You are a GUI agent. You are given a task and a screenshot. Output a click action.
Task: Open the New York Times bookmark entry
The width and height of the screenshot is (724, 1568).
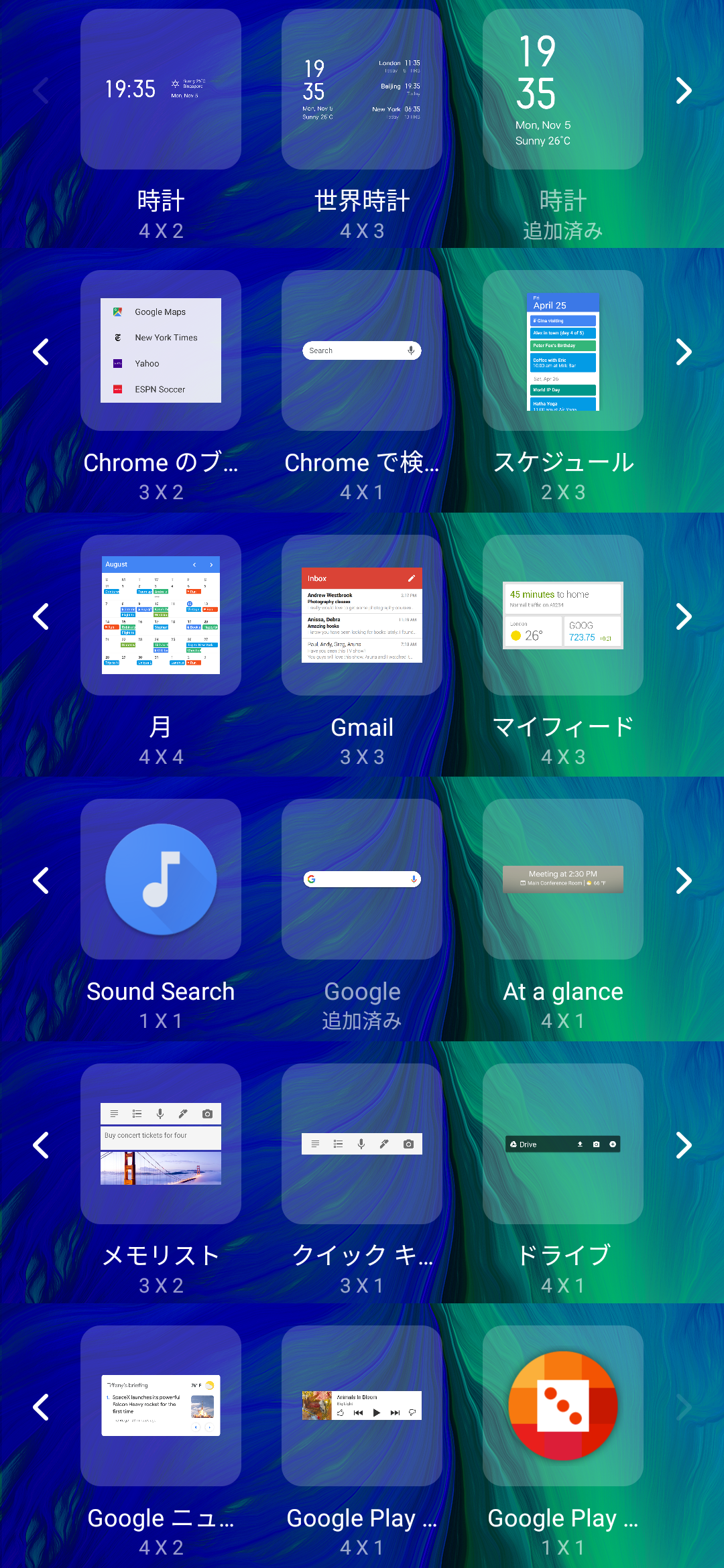[161, 337]
